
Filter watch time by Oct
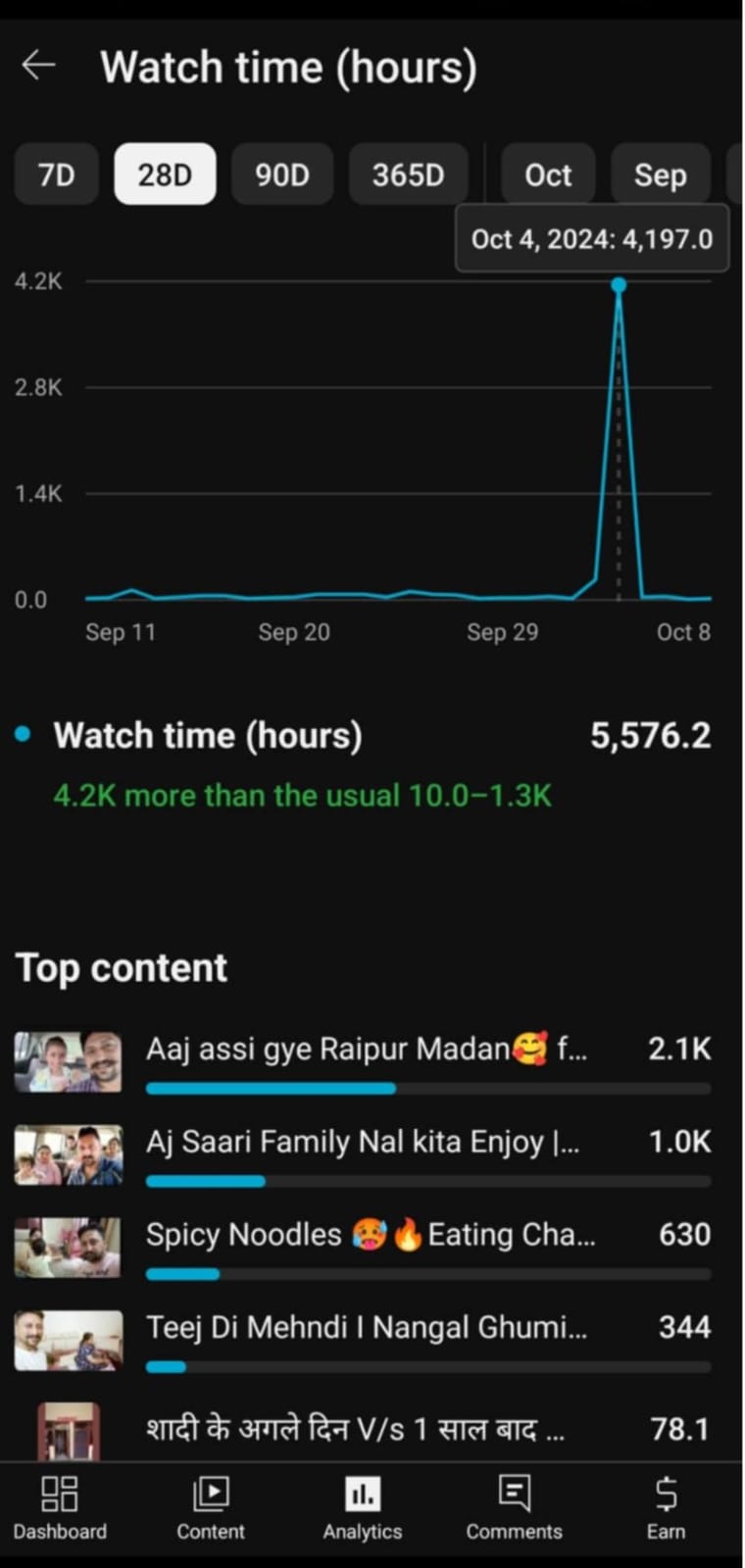(548, 174)
